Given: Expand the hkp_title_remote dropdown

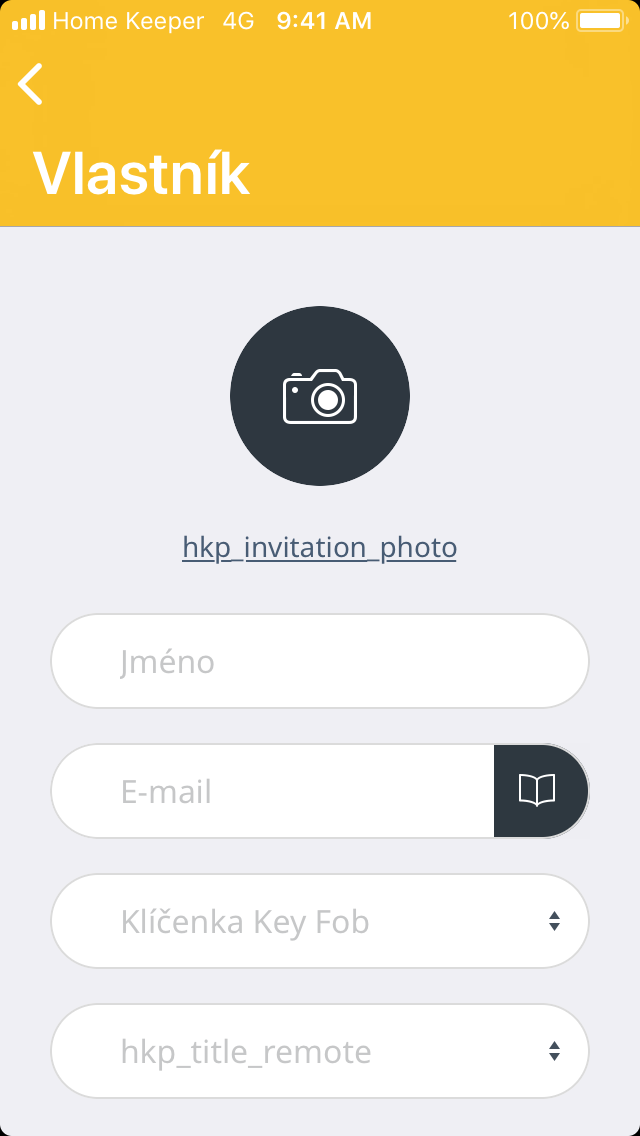Looking at the screenshot, I should [x=320, y=1052].
